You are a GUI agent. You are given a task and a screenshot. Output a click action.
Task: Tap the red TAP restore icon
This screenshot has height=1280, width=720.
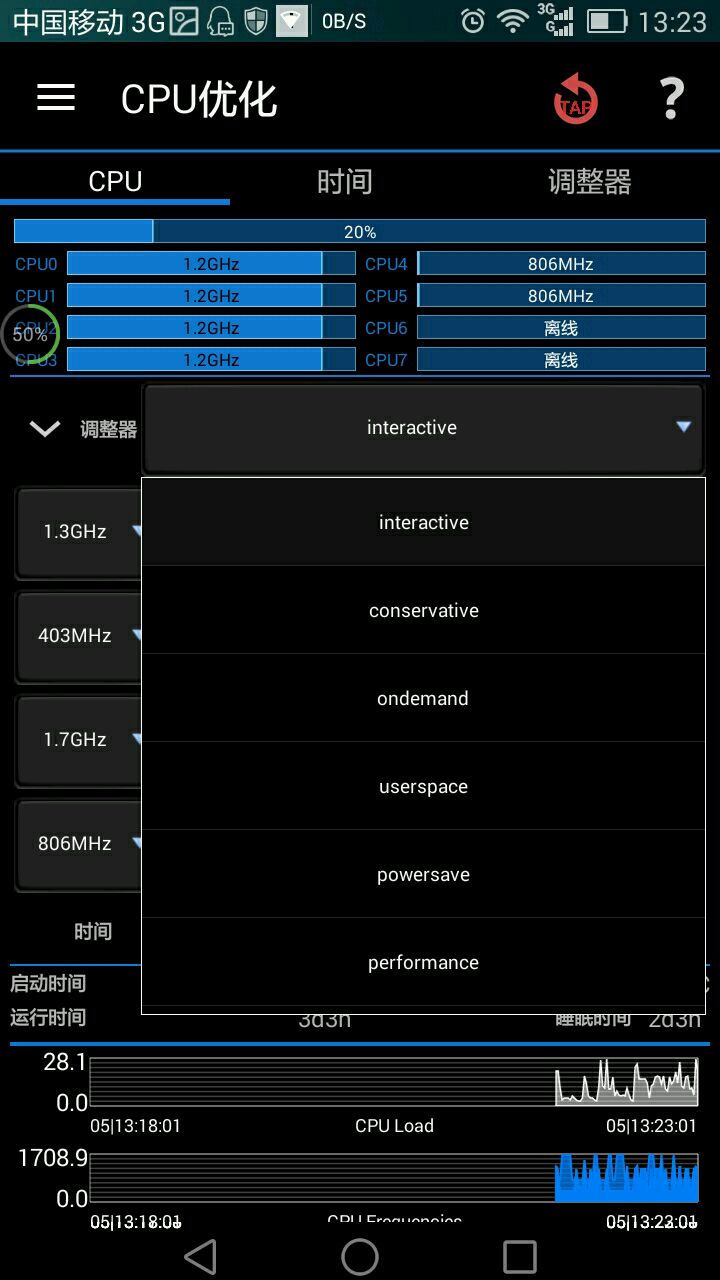coord(576,99)
